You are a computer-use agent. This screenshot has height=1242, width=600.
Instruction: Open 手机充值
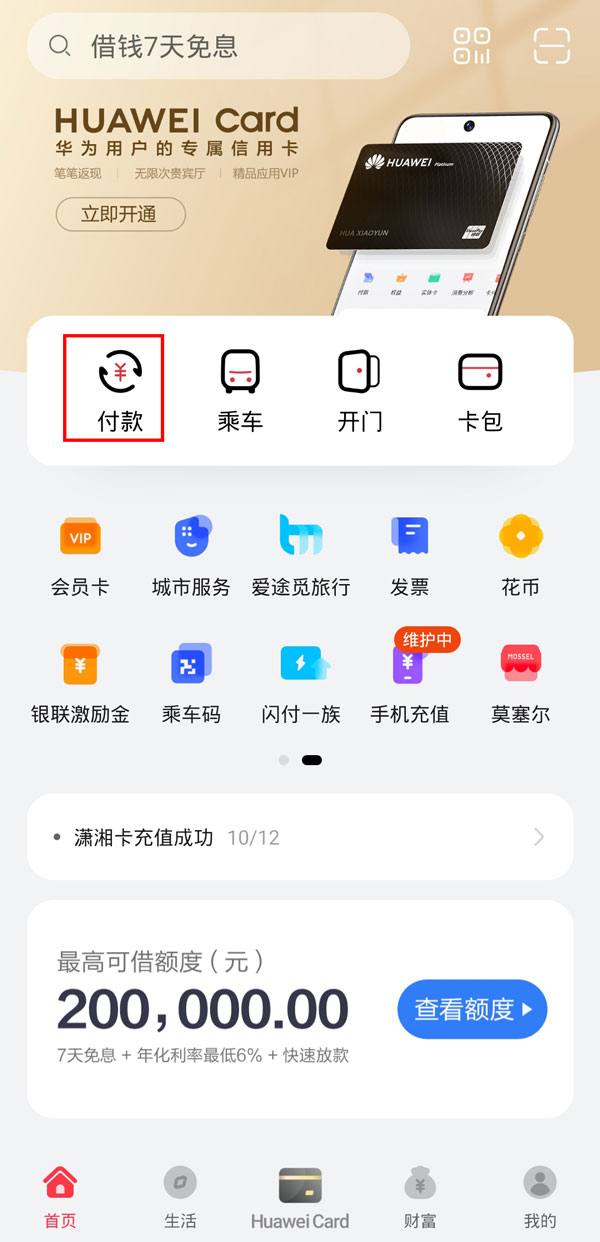[410, 682]
